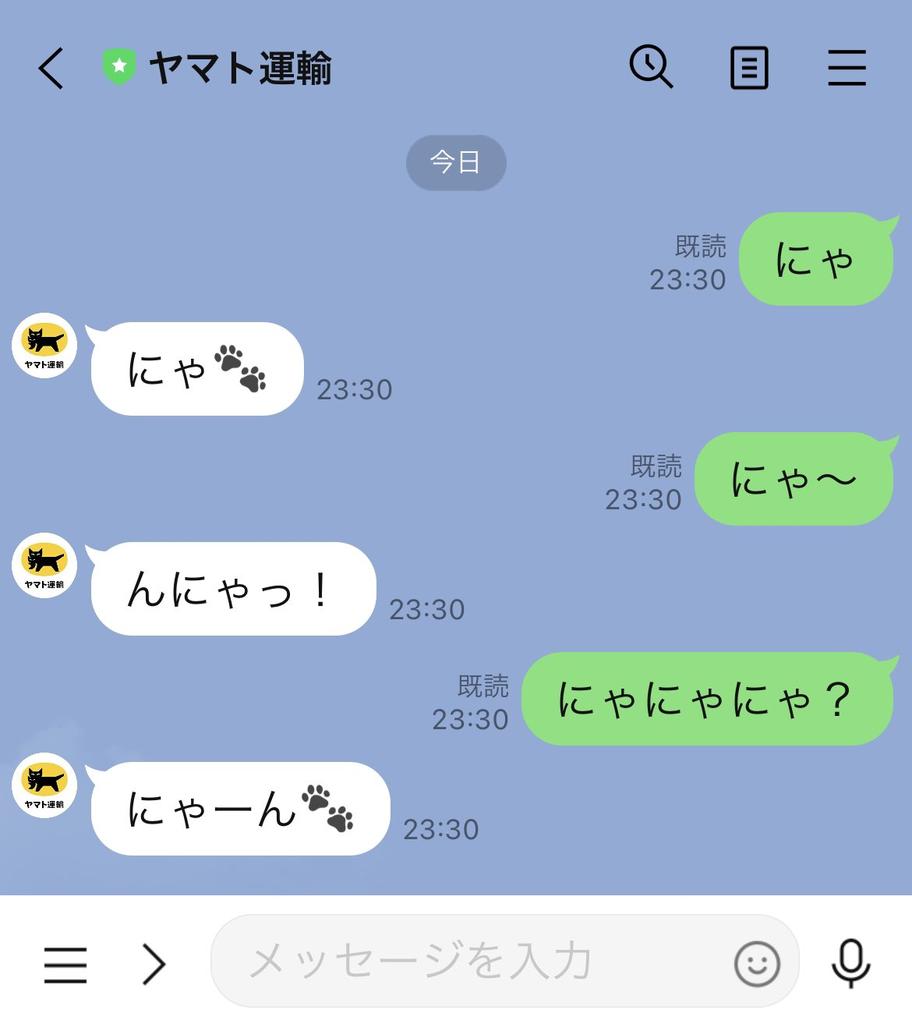Select the white にゃ bubble with paw print
Image resolution: width=912 pixels, height=1024 pixels.
[x=195, y=368]
